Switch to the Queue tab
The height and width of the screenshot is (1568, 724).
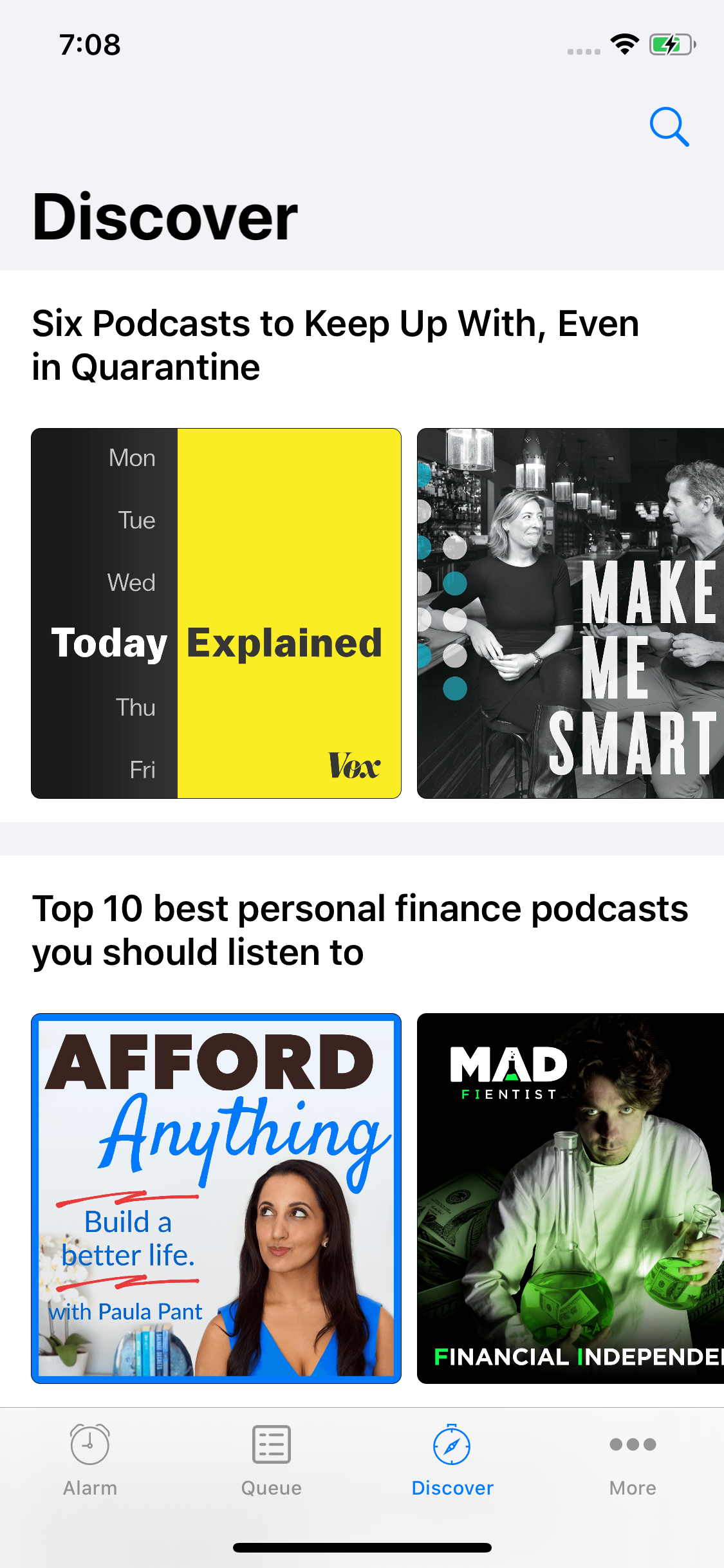coord(270,1461)
